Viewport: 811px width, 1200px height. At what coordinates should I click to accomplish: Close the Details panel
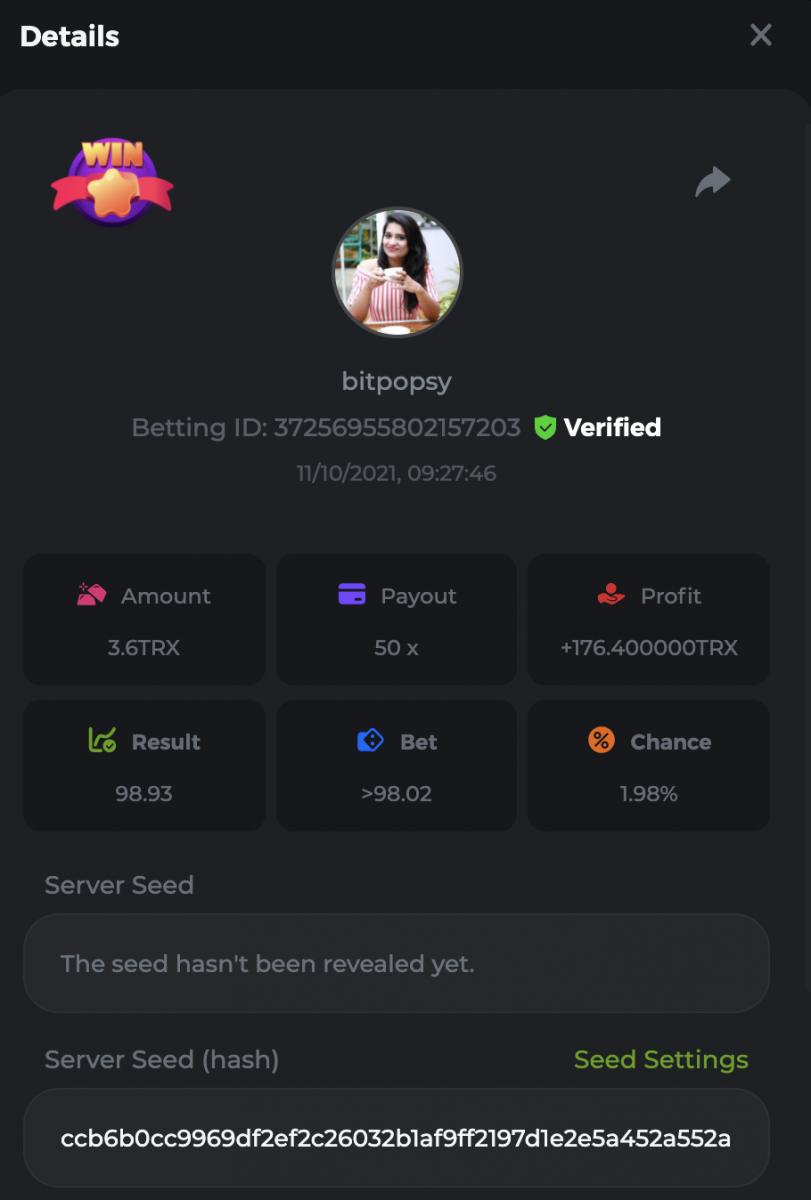point(761,36)
